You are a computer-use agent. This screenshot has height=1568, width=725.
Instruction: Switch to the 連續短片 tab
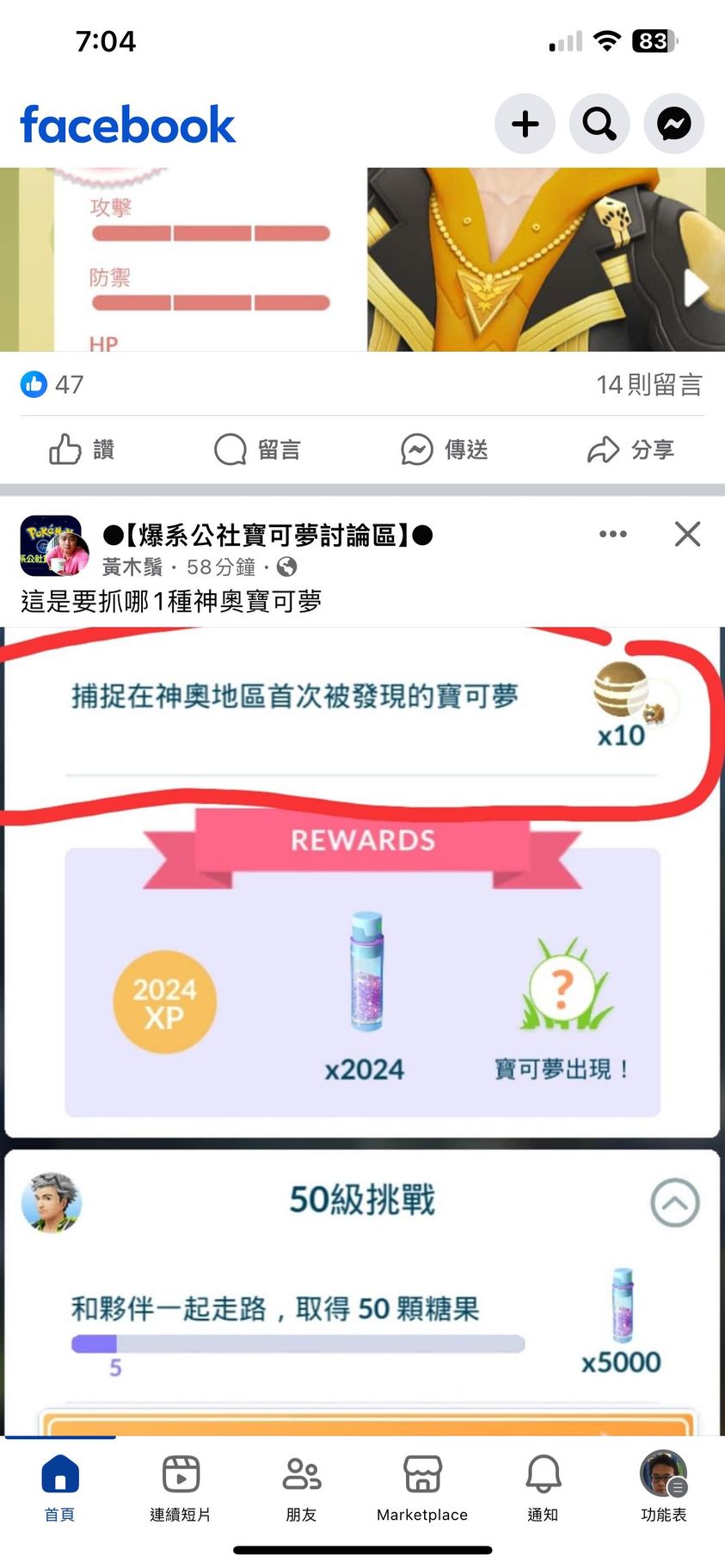point(181,1486)
